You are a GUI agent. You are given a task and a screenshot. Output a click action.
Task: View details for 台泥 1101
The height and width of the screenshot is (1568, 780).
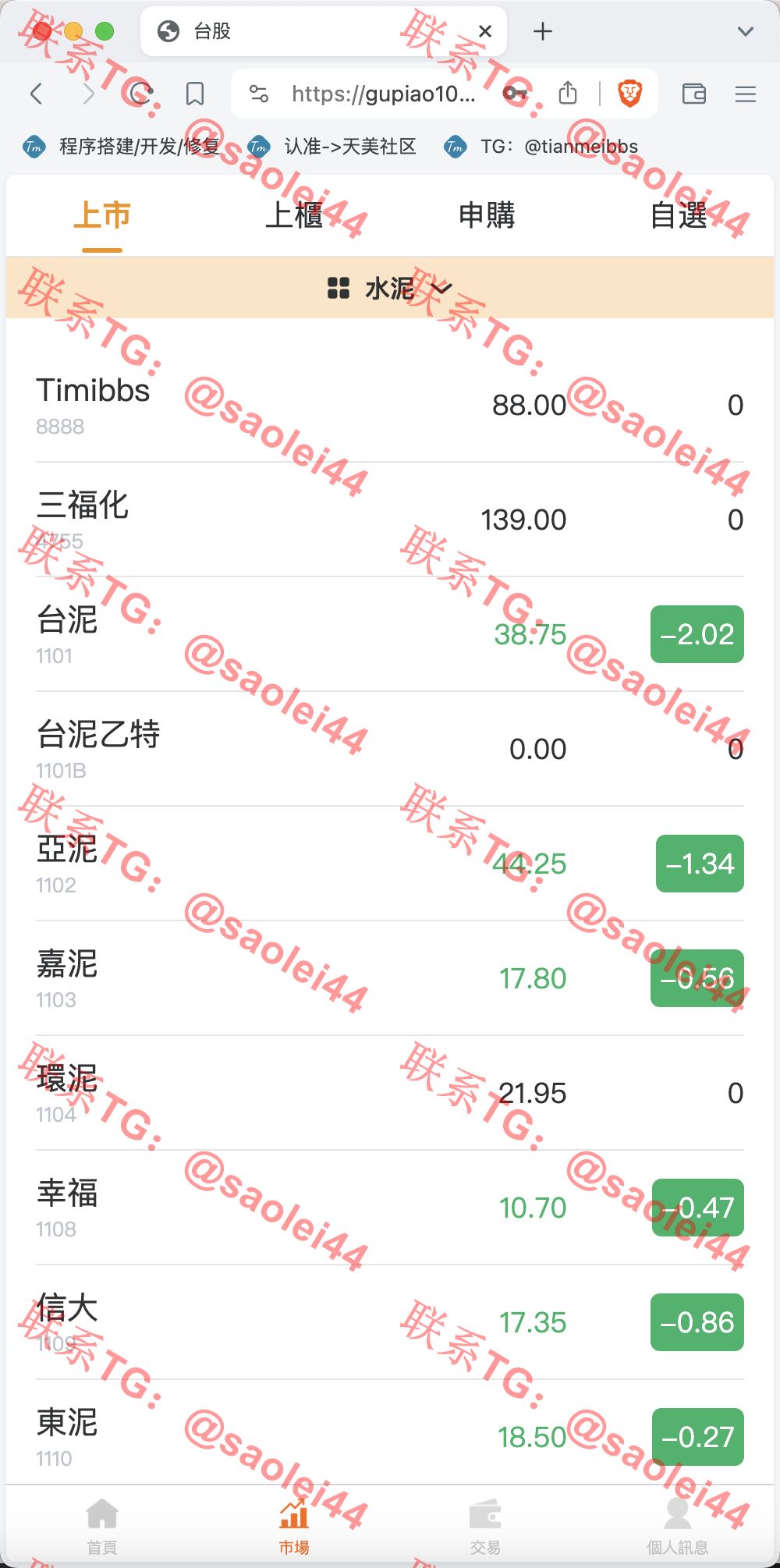pyautogui.click(x=390, y=634)
